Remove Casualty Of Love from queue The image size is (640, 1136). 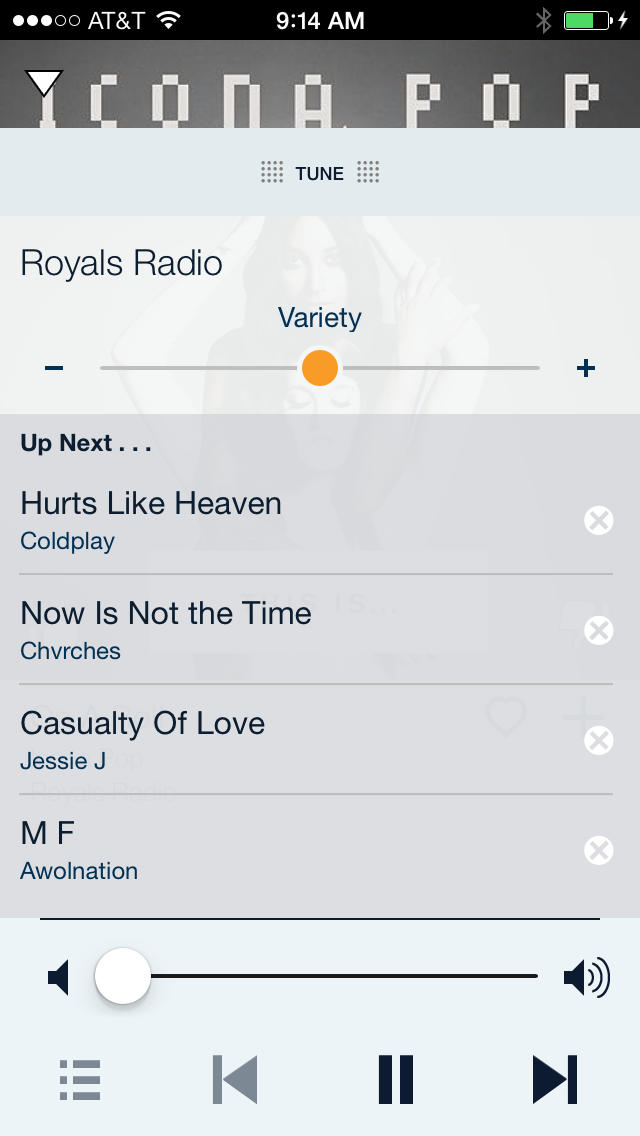(598, 740)
